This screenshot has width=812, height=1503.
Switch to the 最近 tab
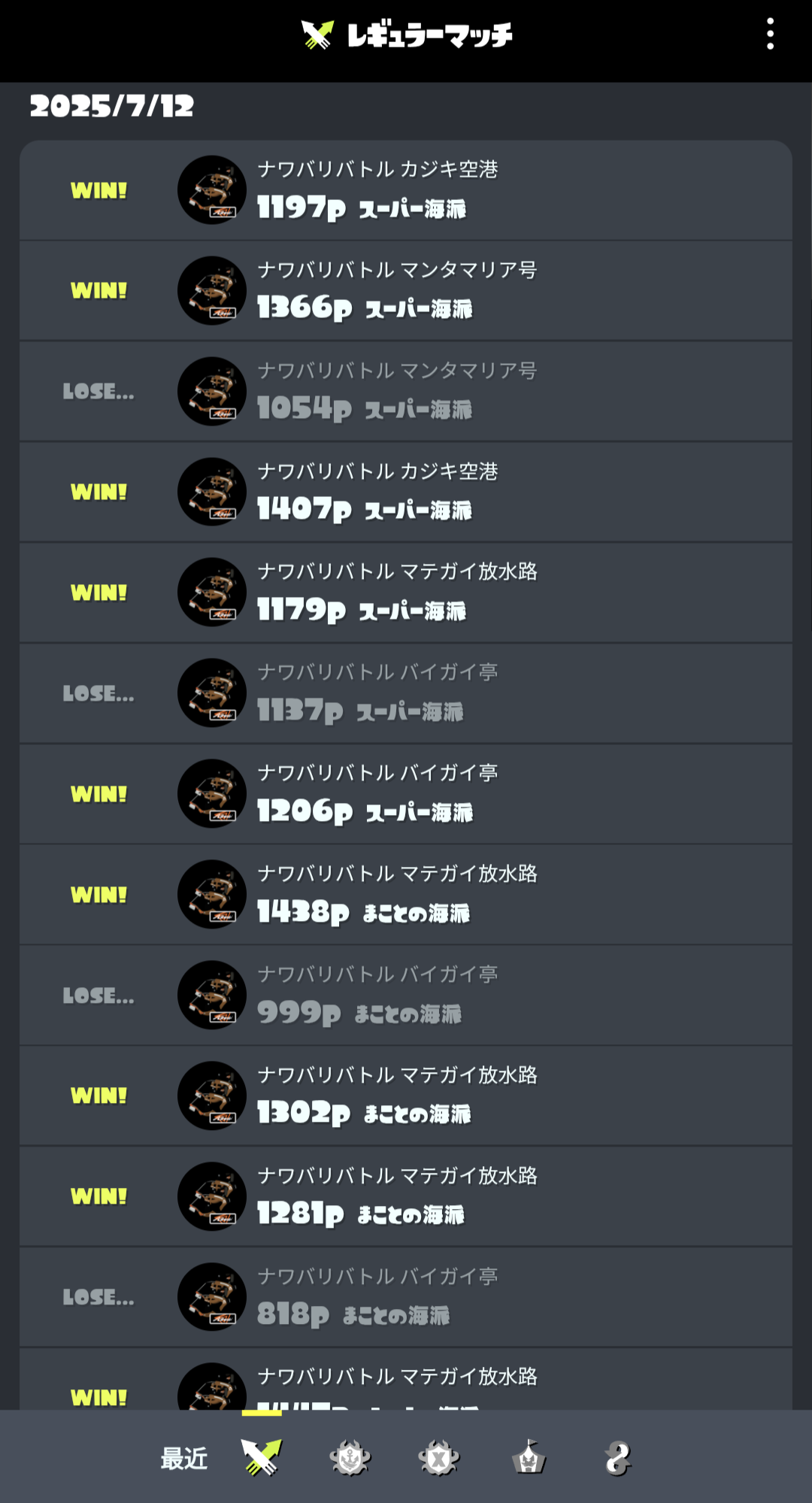tap(184, 1458)
